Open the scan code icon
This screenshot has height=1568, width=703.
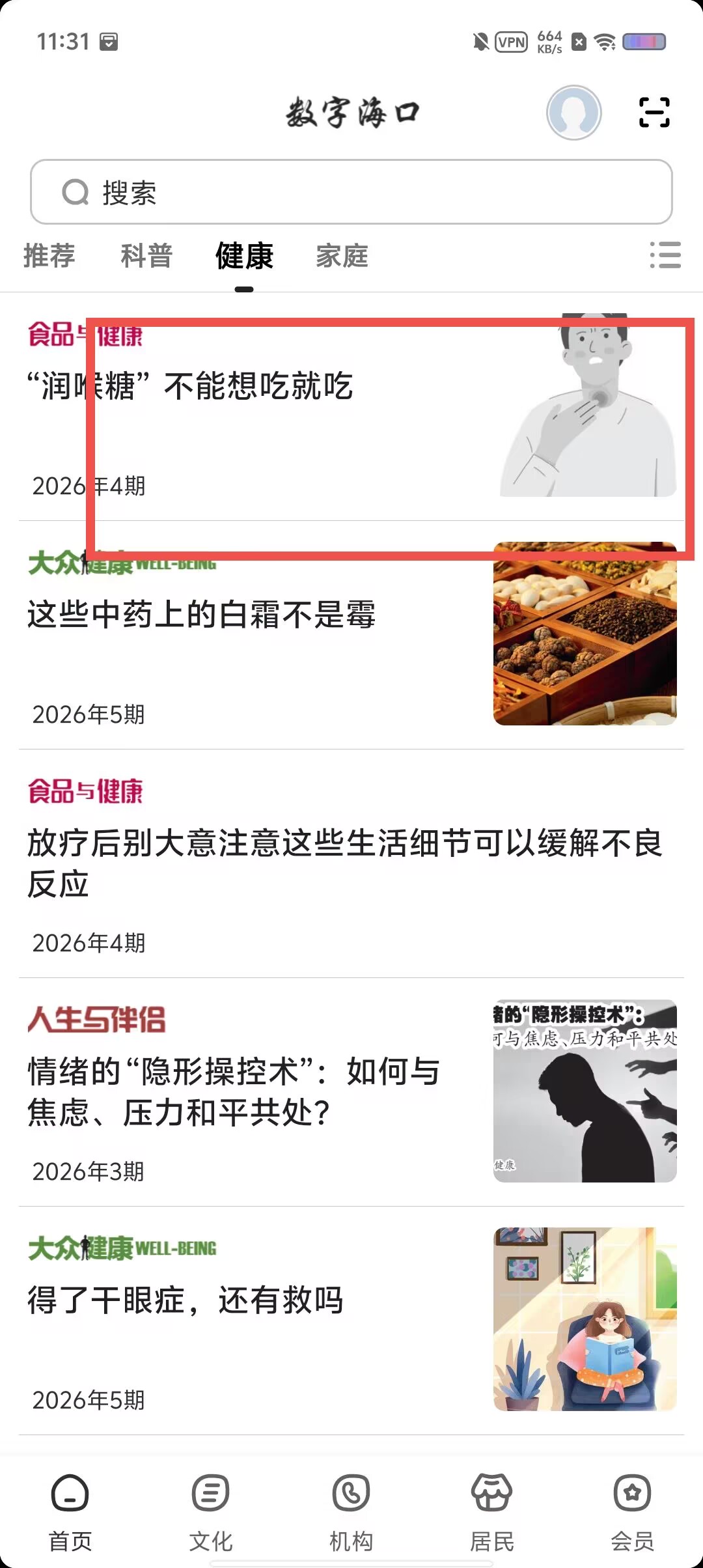654,112
